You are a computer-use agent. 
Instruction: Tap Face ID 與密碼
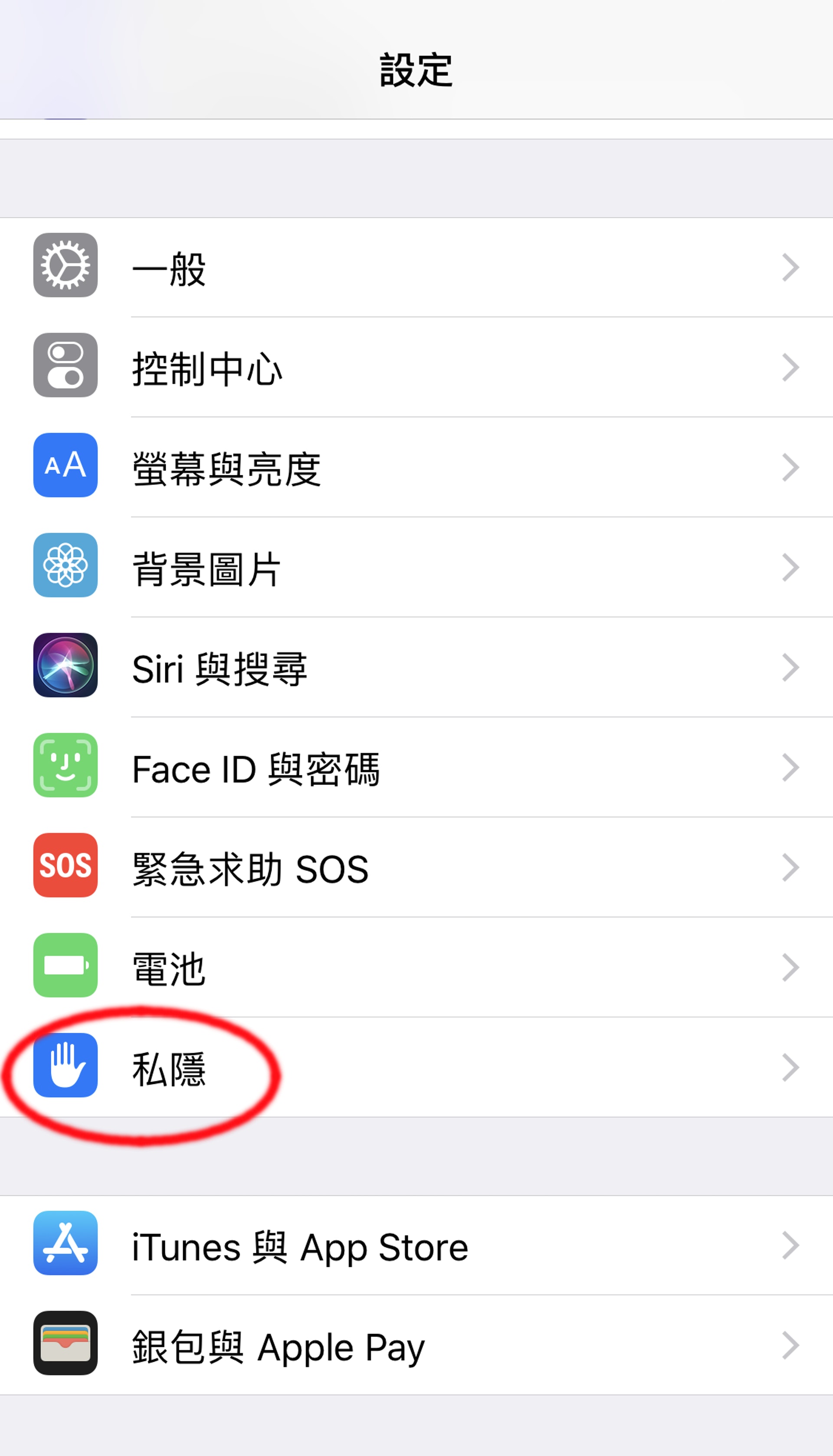[416, 768]
